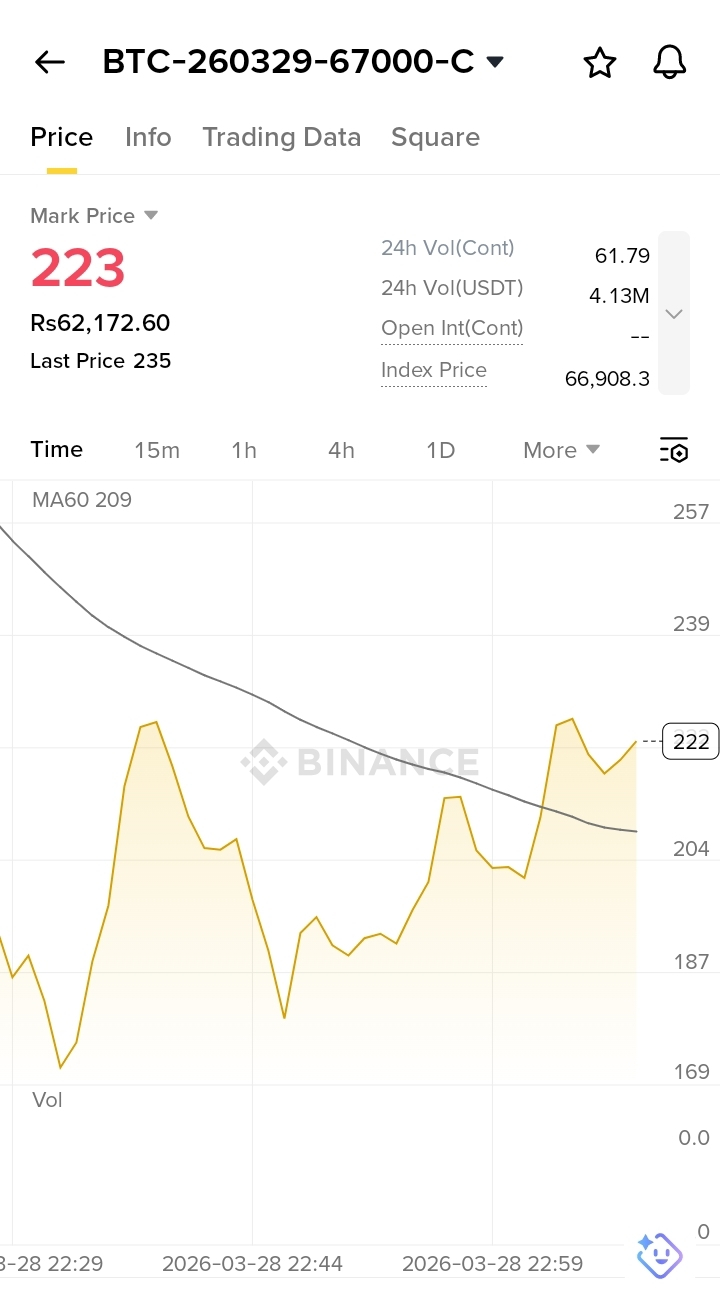The image size is (720, 1289).
Task: Expand the market stats panel chevron
Action: (x=674, y=313)
